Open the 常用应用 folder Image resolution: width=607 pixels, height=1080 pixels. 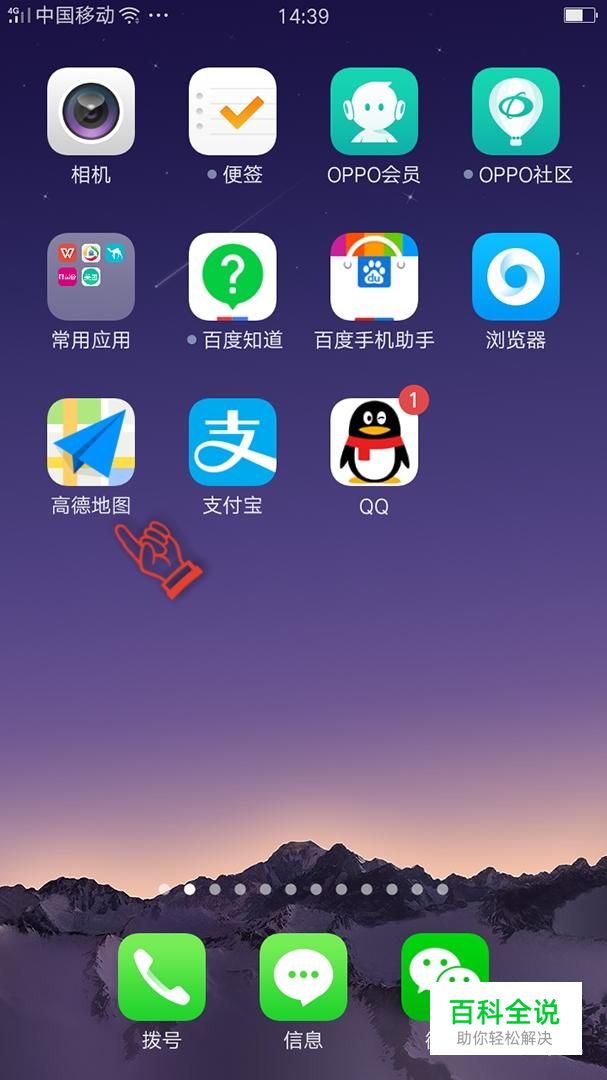(x=91, y=277)
